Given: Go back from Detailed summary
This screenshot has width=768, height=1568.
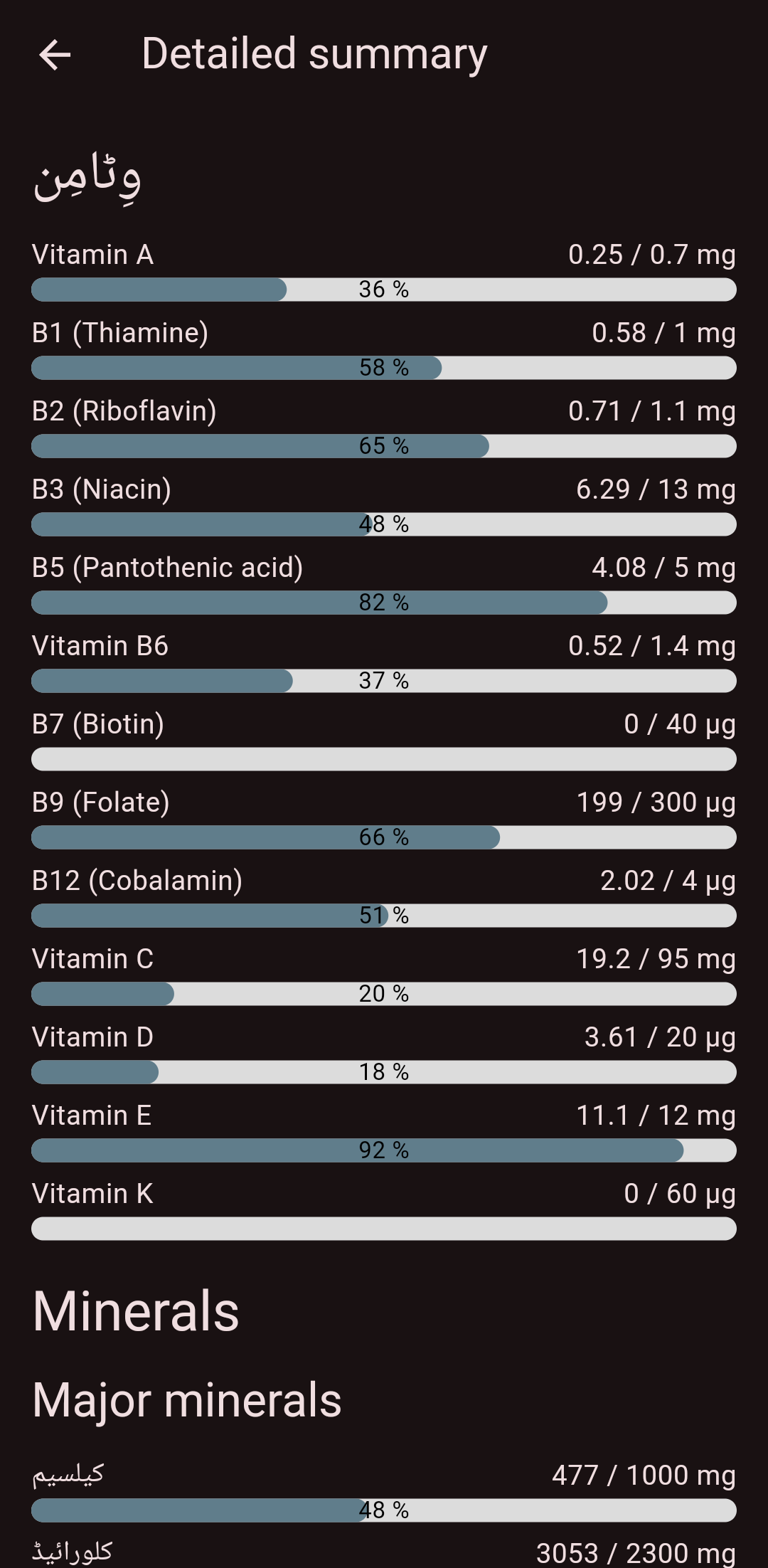Looking at the screenshot, I should point(55,55).
